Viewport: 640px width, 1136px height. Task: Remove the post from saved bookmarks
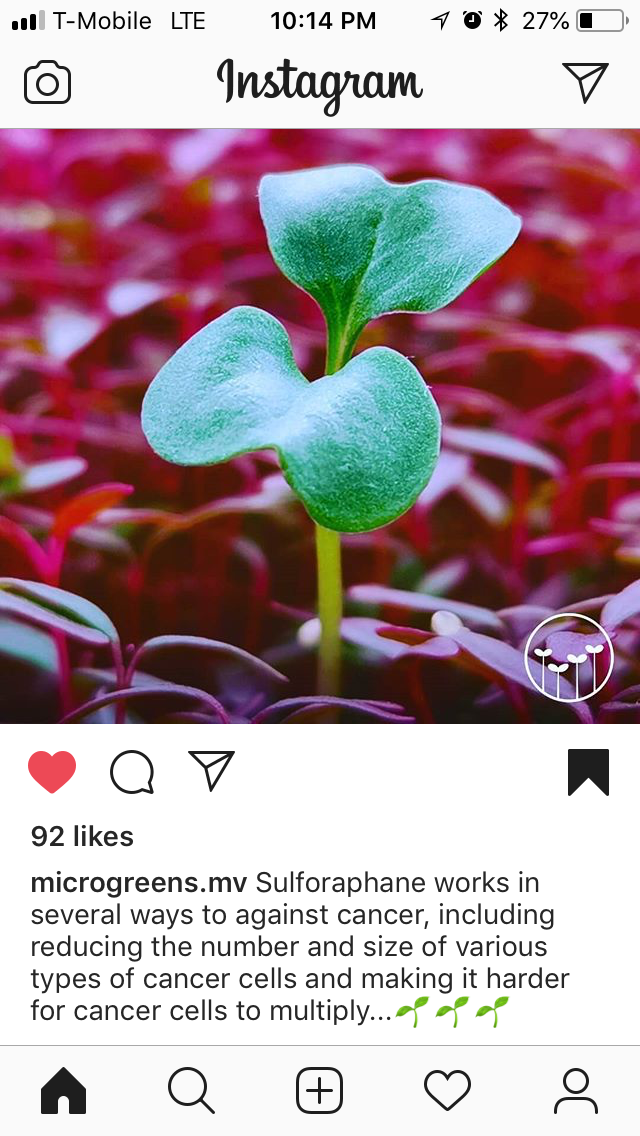(588, 772)
